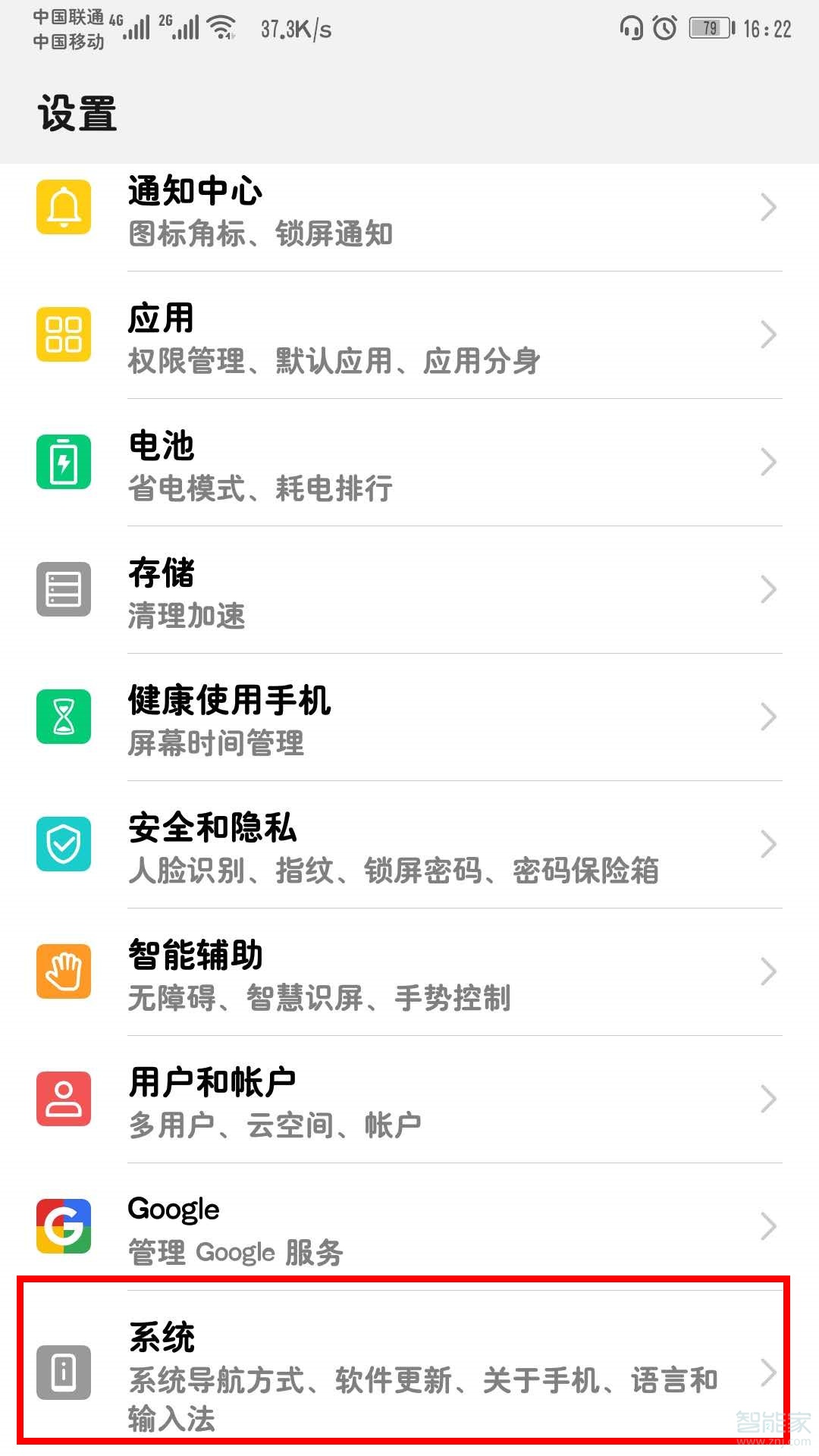Tap the 智能辅助 row
The width and height of the screenshot is (819, 1456).
[x=409, y=973]
